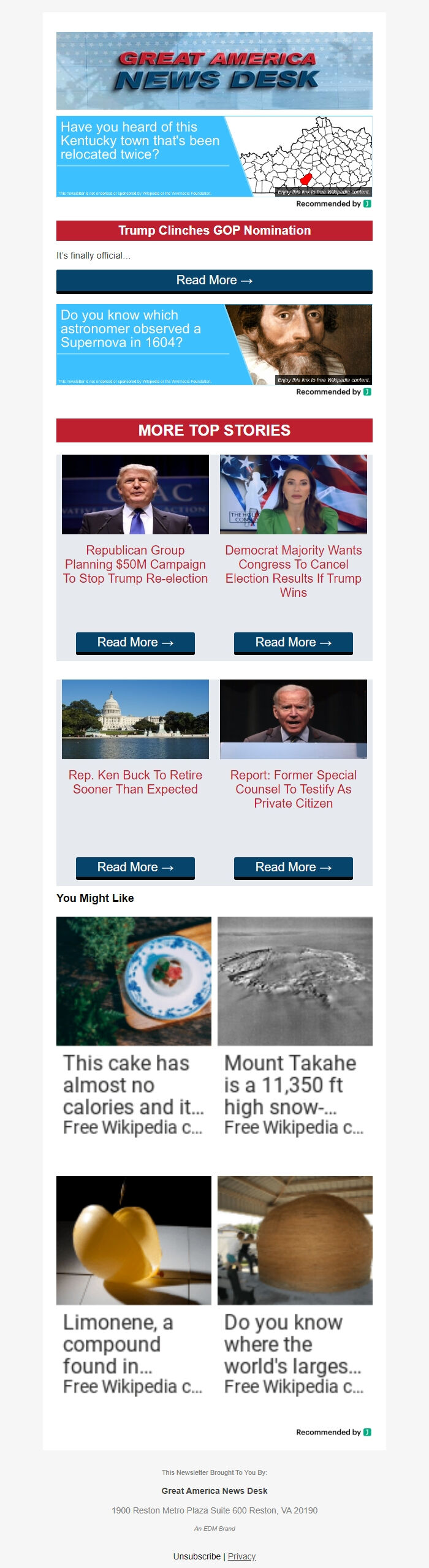Viewport: 429px width, 1568px height.
Task: Read more on Republican Group $50M Campaign
Action: [135, 643]
